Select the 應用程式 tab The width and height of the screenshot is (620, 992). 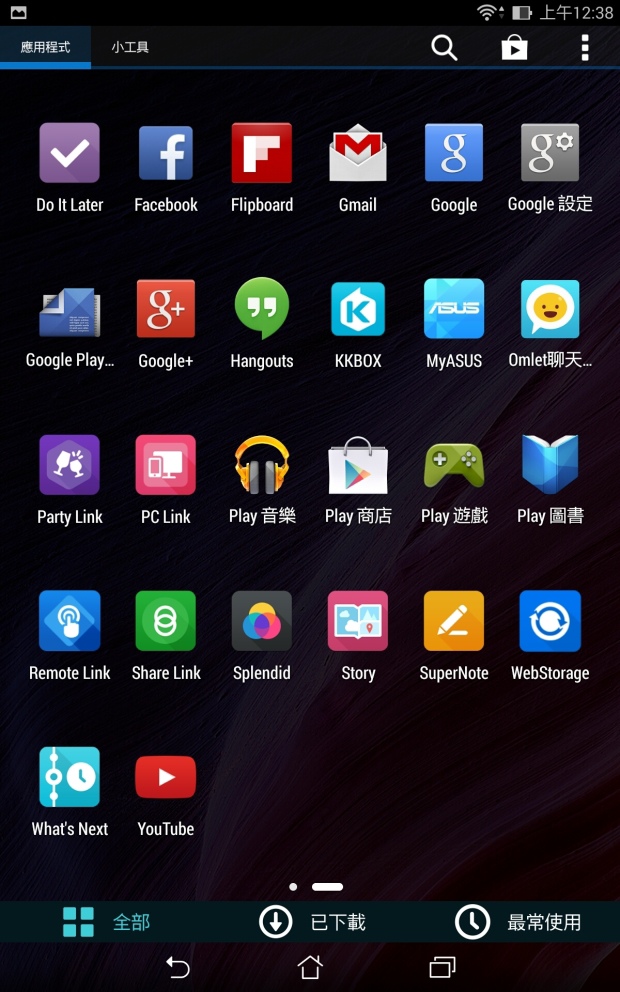[46, 47]
